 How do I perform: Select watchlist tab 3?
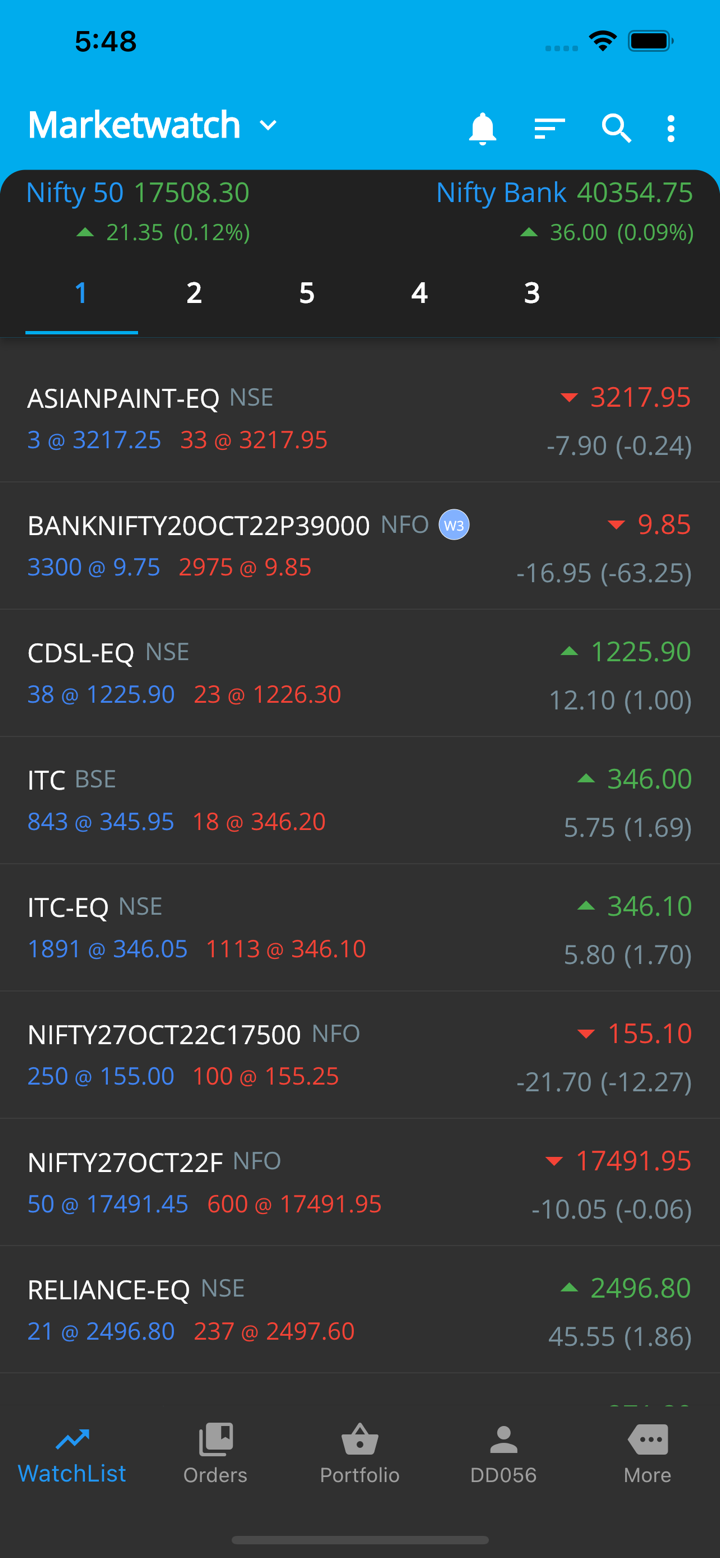click(532, 293)
